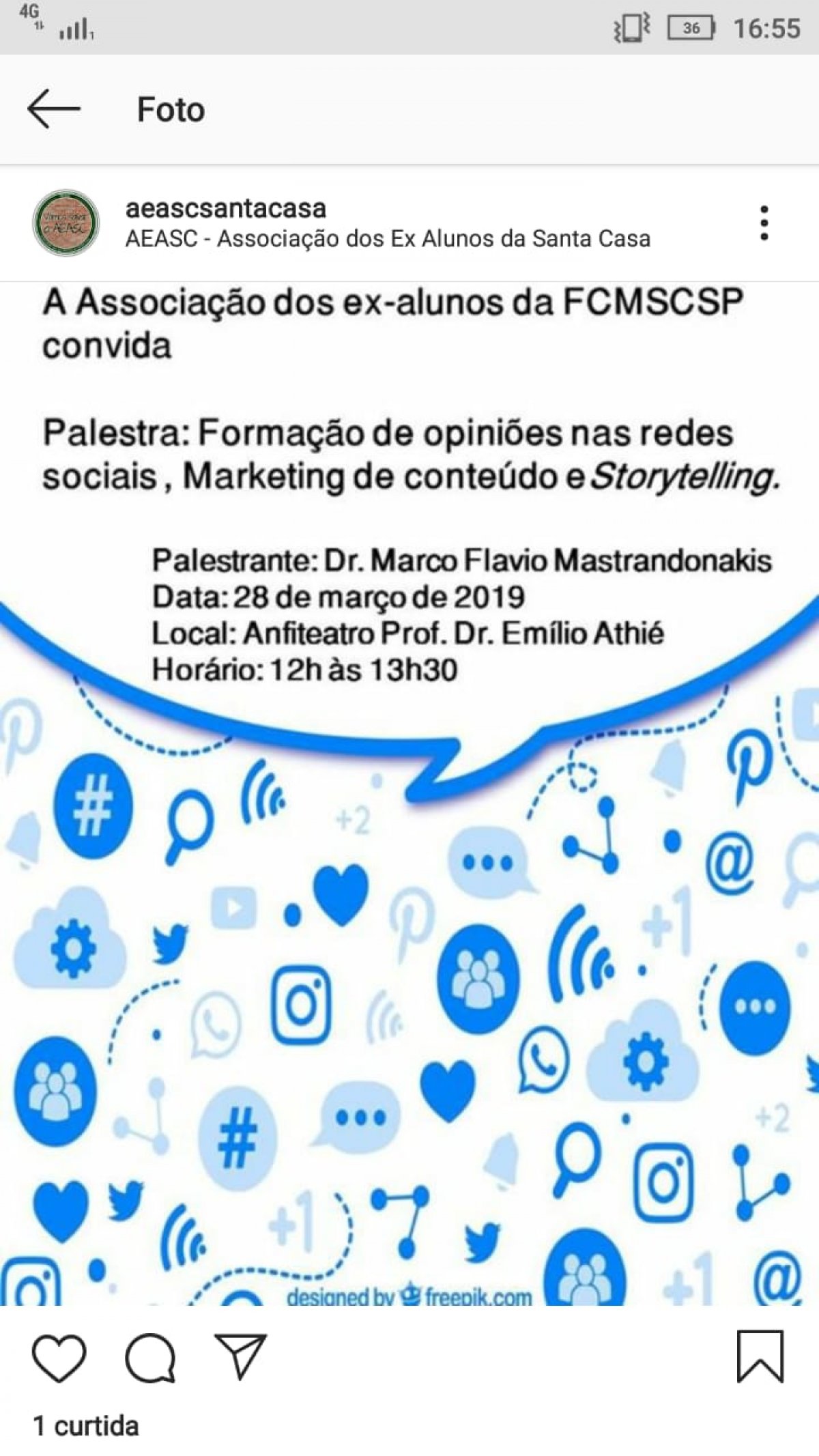The width and height of the screenshot is (819, 1456).
Task: Open the aeascsantacasa profile picture
Action: (66, 223)
